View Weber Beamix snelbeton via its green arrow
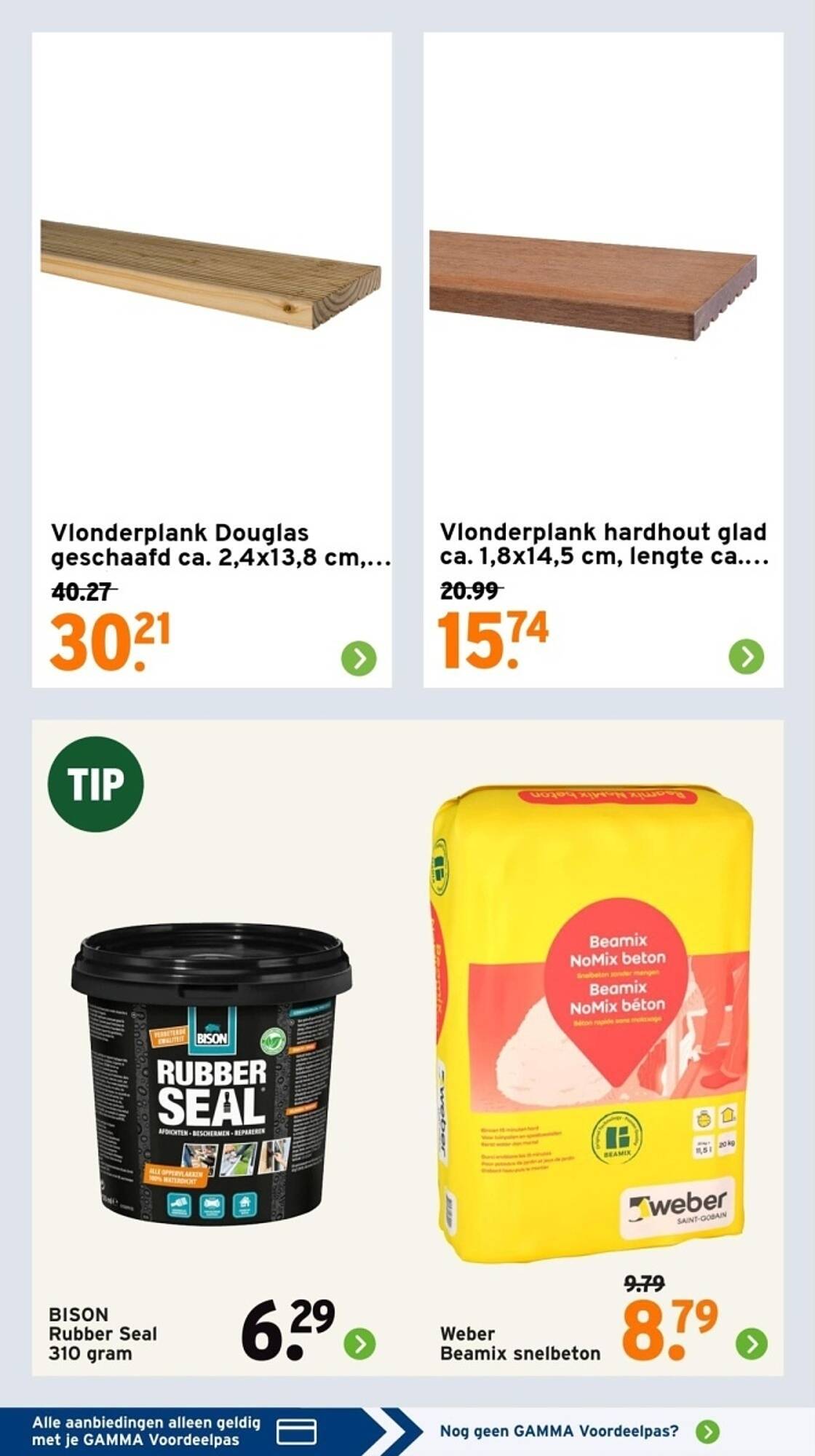The width and height of the screenshot is (815, 1456). pos(752,1343)
